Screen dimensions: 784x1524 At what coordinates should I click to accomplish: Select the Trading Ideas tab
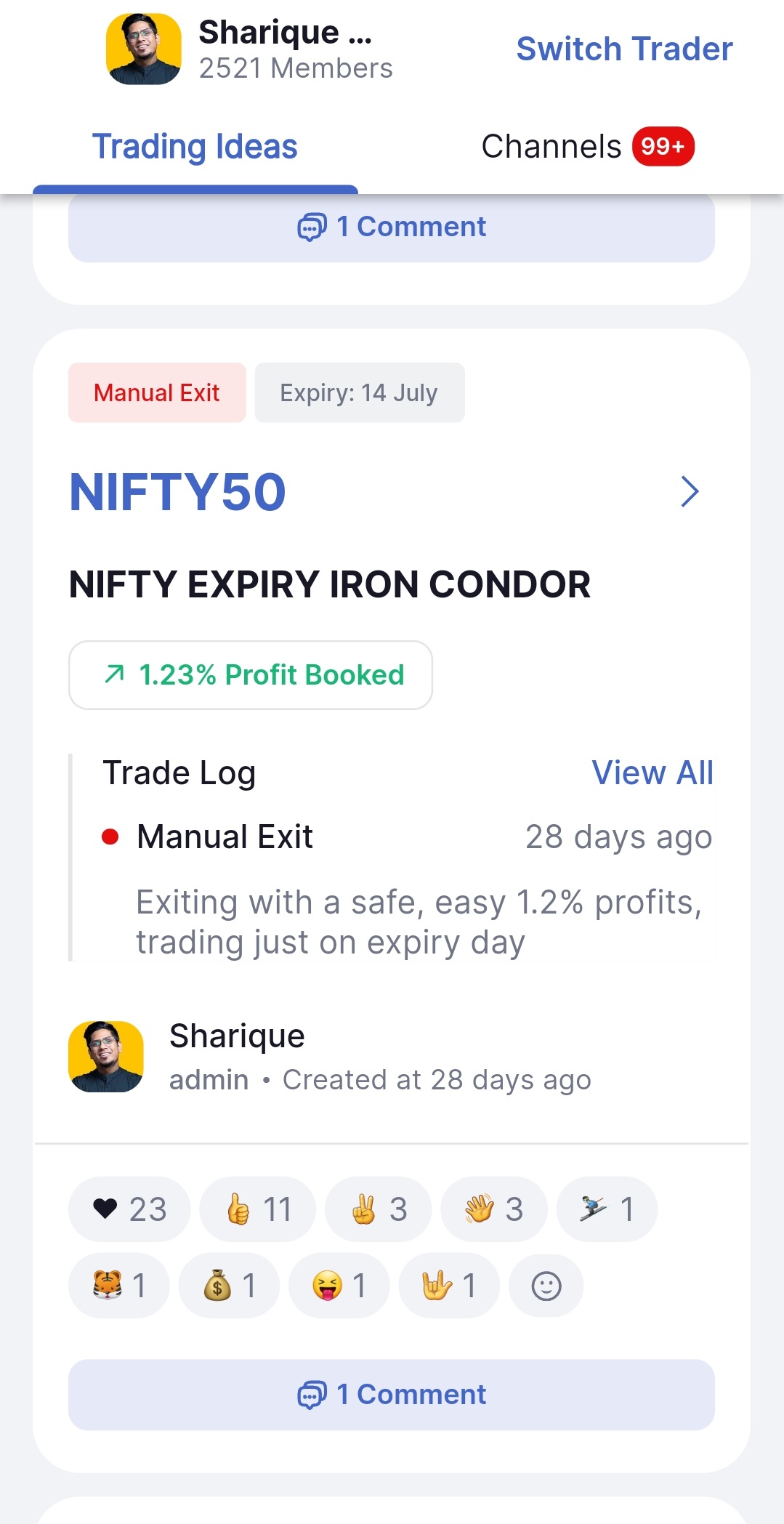[x=195, y=147]
